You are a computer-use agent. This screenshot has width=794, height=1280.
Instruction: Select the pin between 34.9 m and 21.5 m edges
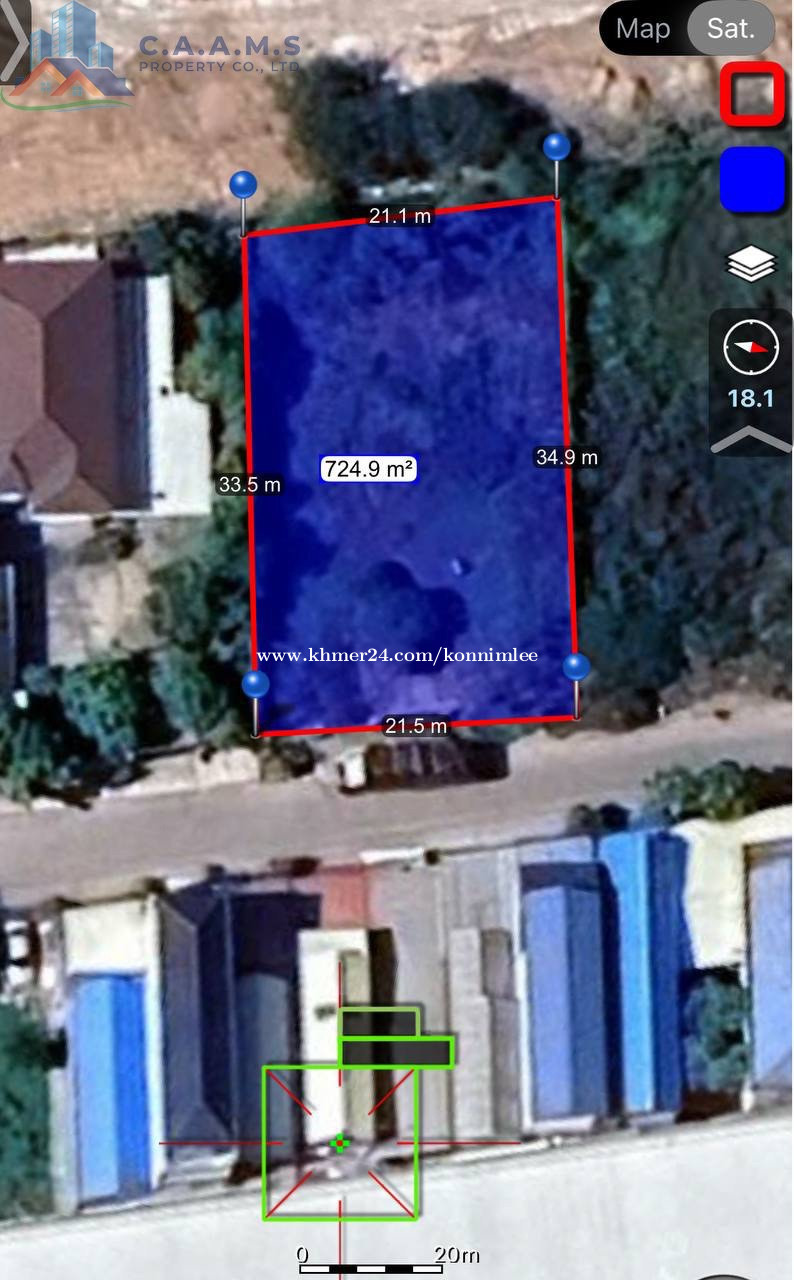[x=576, y=667]
